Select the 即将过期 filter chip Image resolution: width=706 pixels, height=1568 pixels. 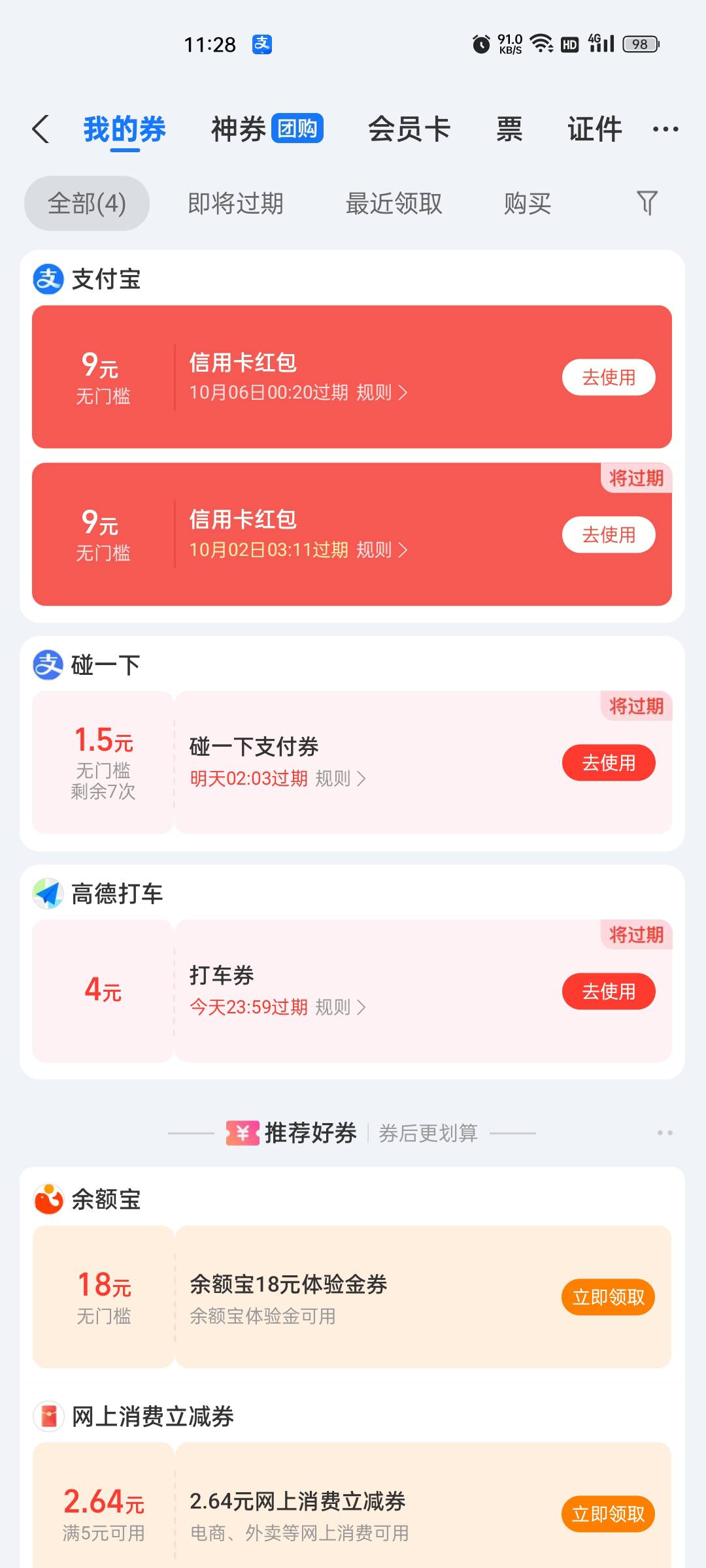coord(235,203)
